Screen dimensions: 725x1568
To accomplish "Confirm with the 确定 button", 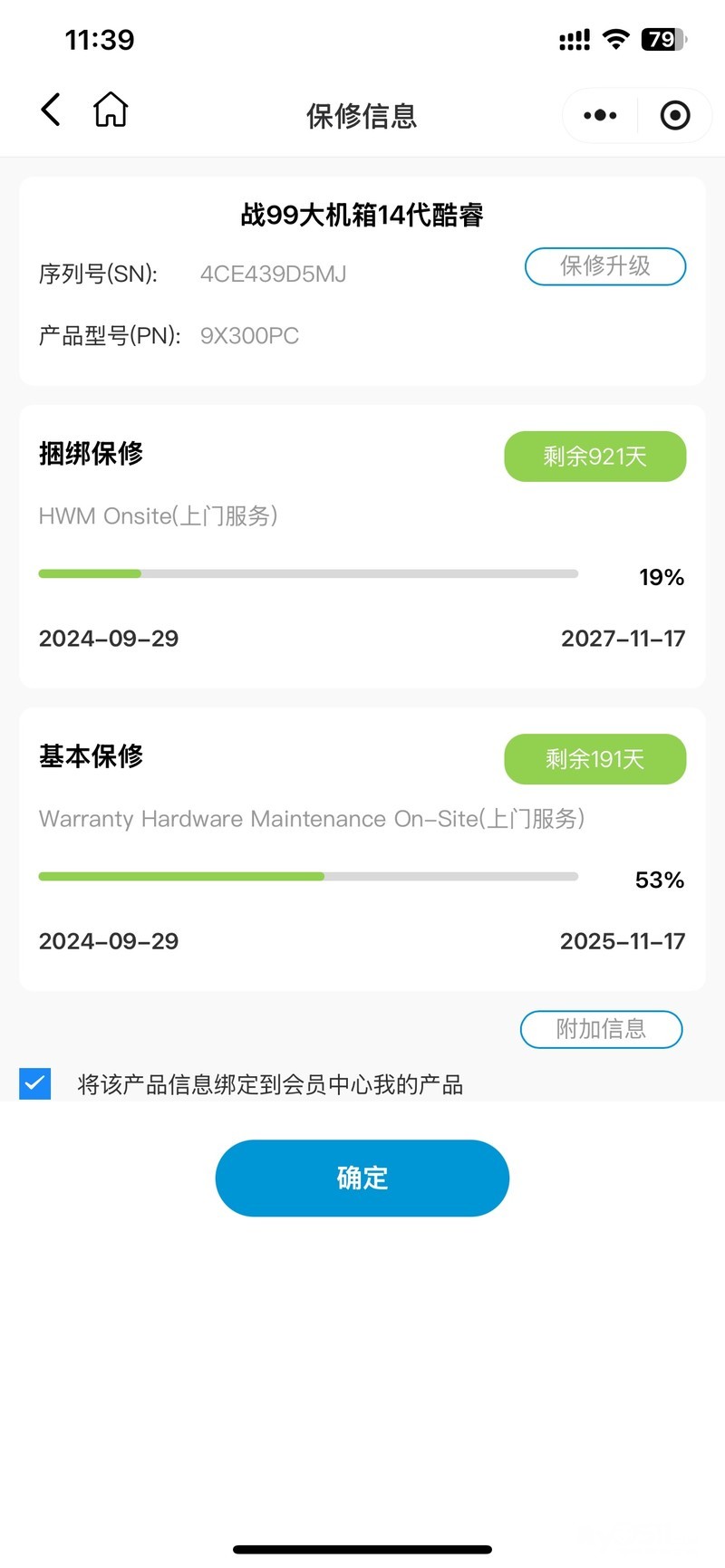I will pyautogui.click(x=362, y=1178).
